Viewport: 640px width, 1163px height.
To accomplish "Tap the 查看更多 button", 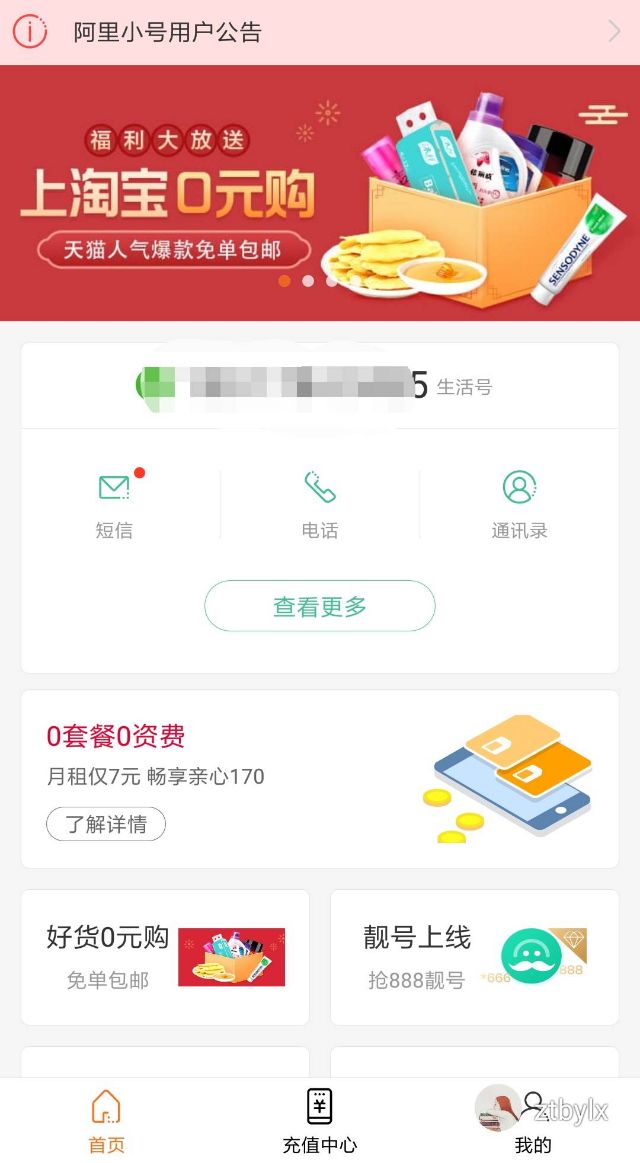I will click(320, 606).
